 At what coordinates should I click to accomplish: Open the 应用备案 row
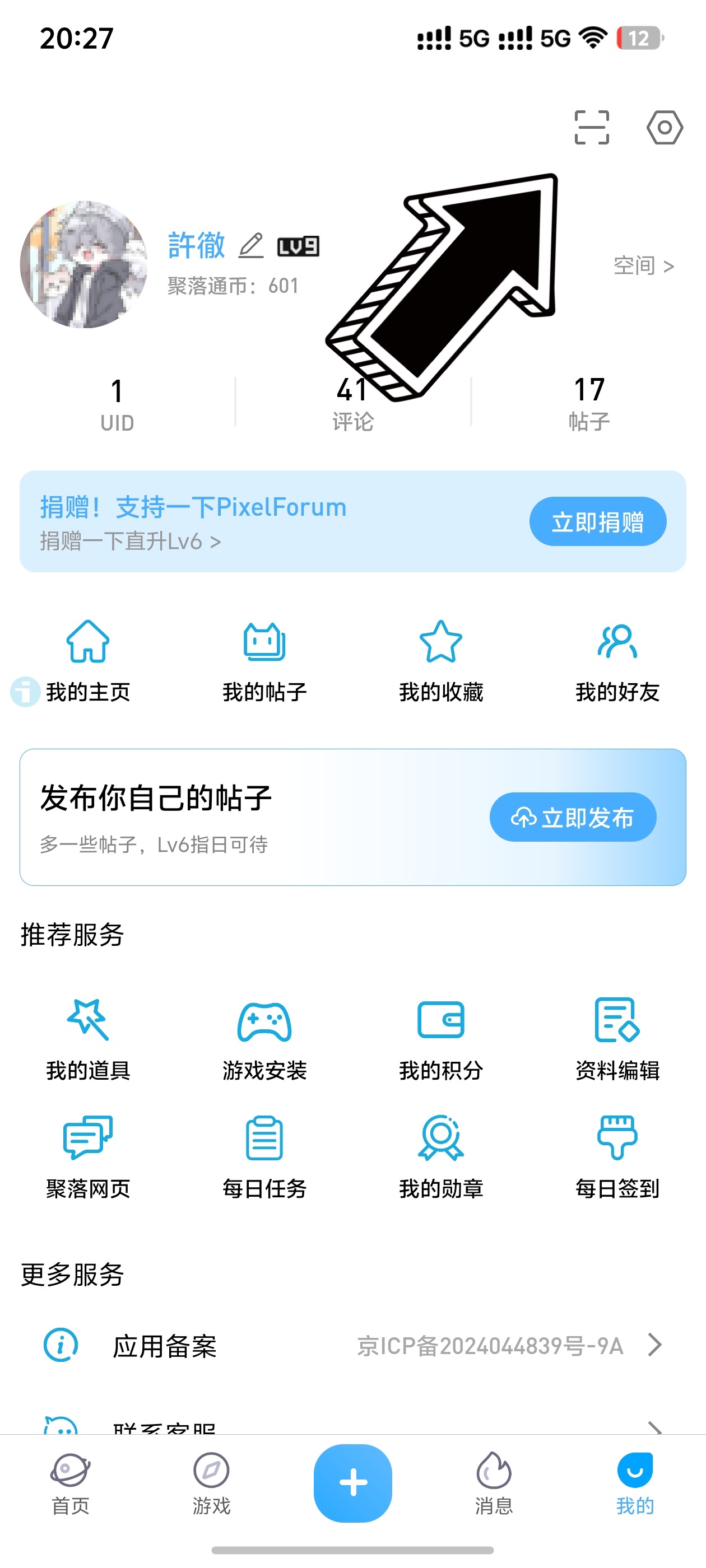tap(352, 1346)
